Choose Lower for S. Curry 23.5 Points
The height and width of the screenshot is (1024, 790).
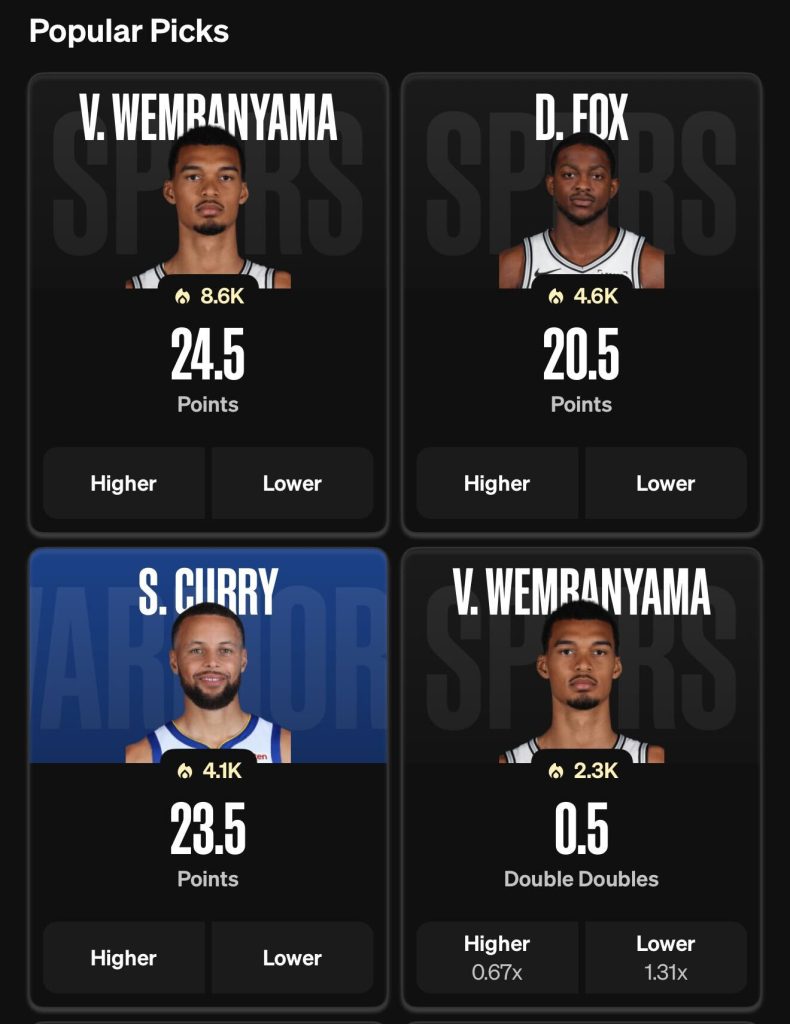[292, 958]
